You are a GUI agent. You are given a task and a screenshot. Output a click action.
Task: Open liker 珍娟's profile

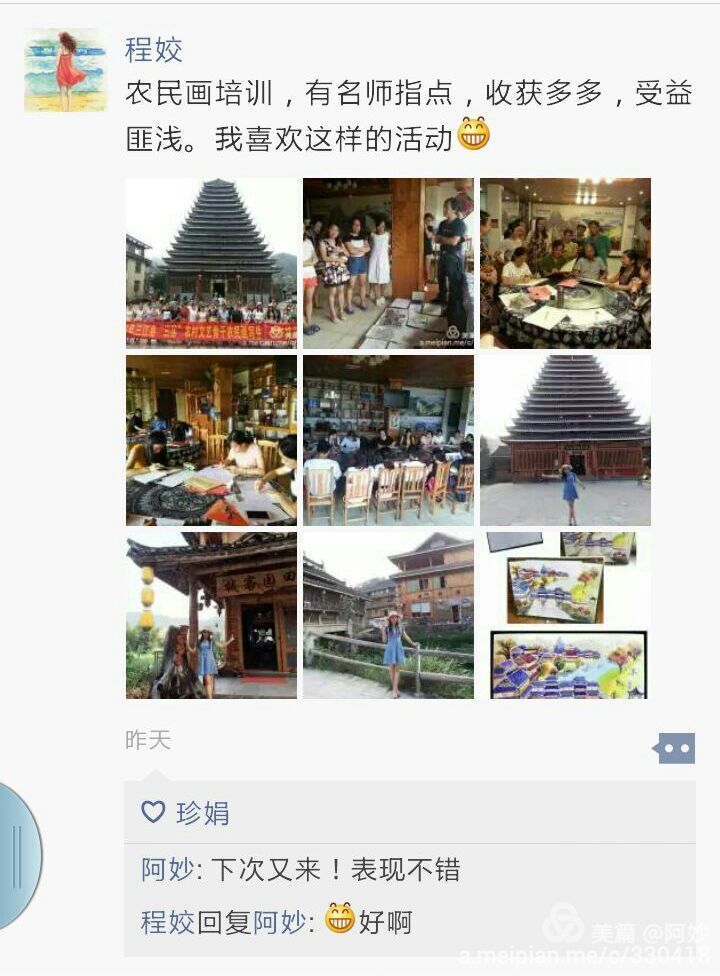(x=202, y=813)
